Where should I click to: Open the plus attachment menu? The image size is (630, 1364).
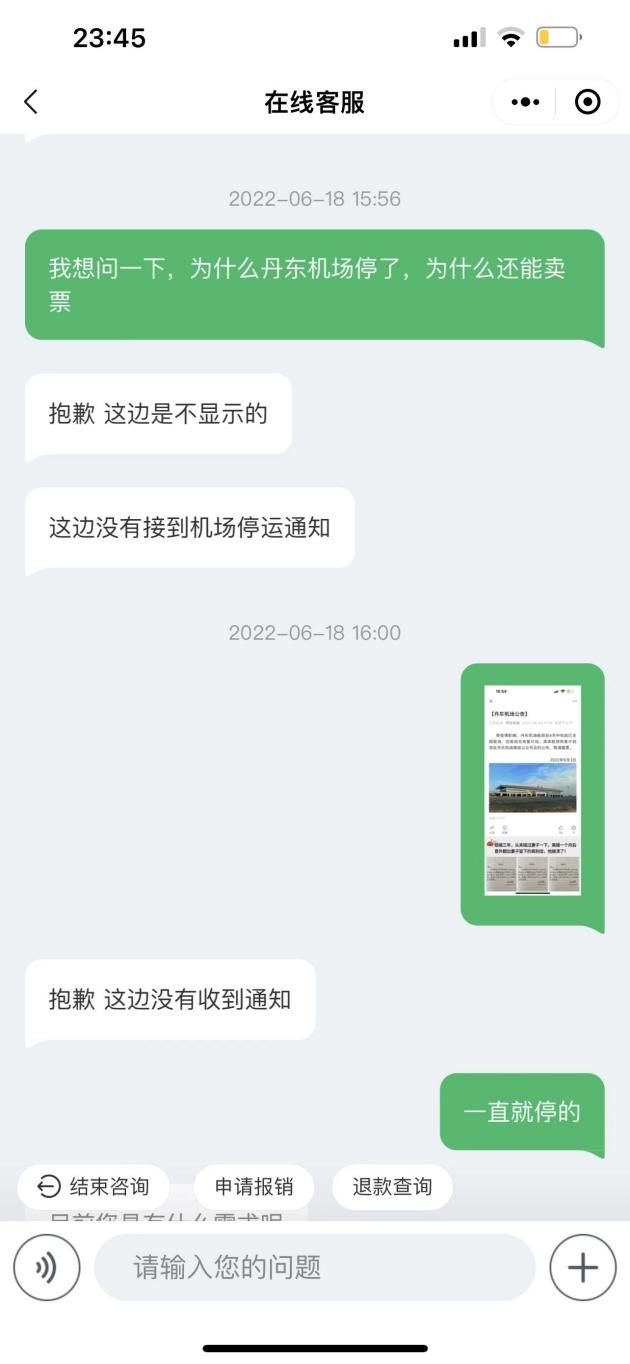(x=583, y=1267)
